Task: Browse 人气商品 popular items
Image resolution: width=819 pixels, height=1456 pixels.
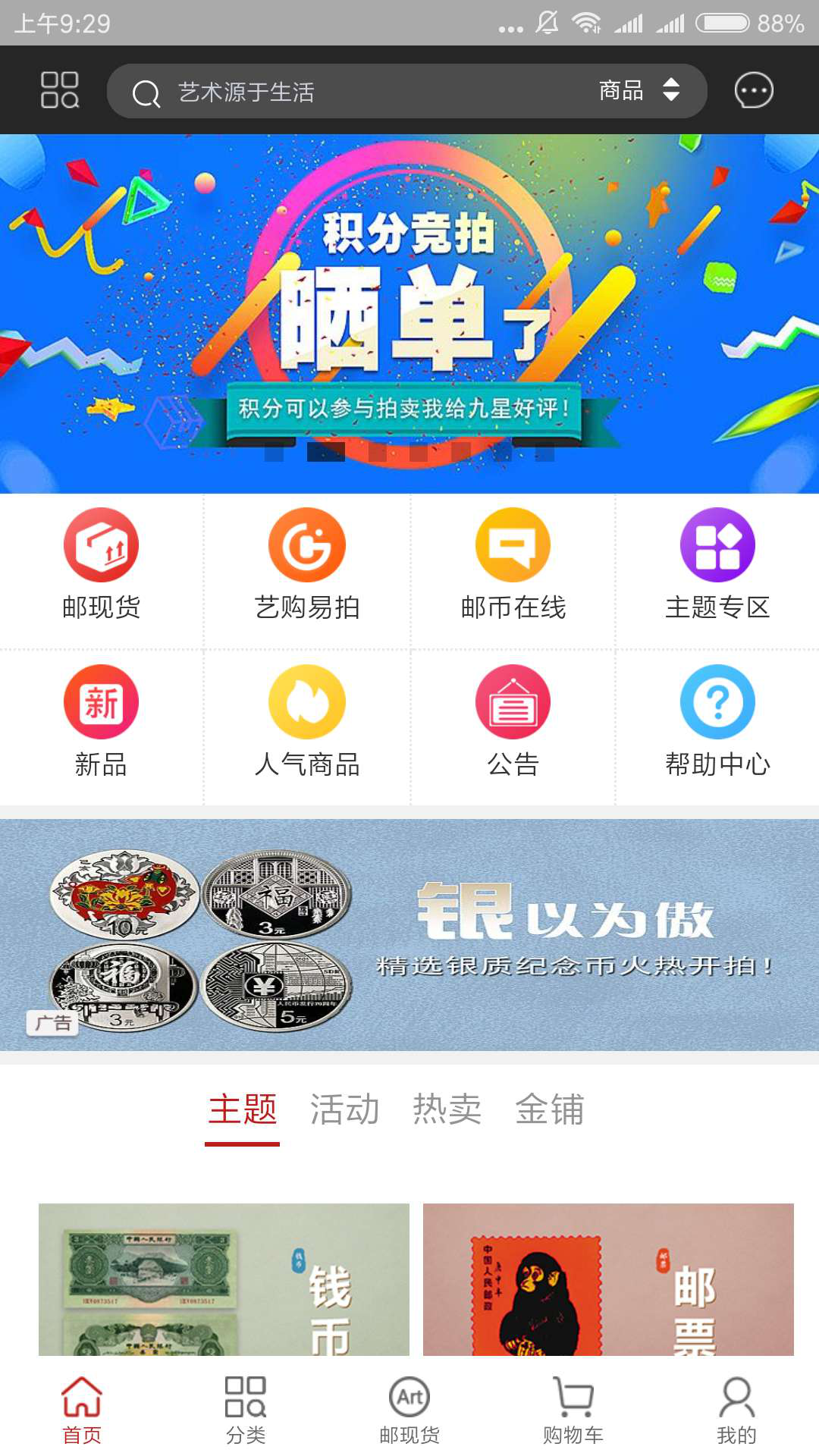Action: click(x=307, y=722)
